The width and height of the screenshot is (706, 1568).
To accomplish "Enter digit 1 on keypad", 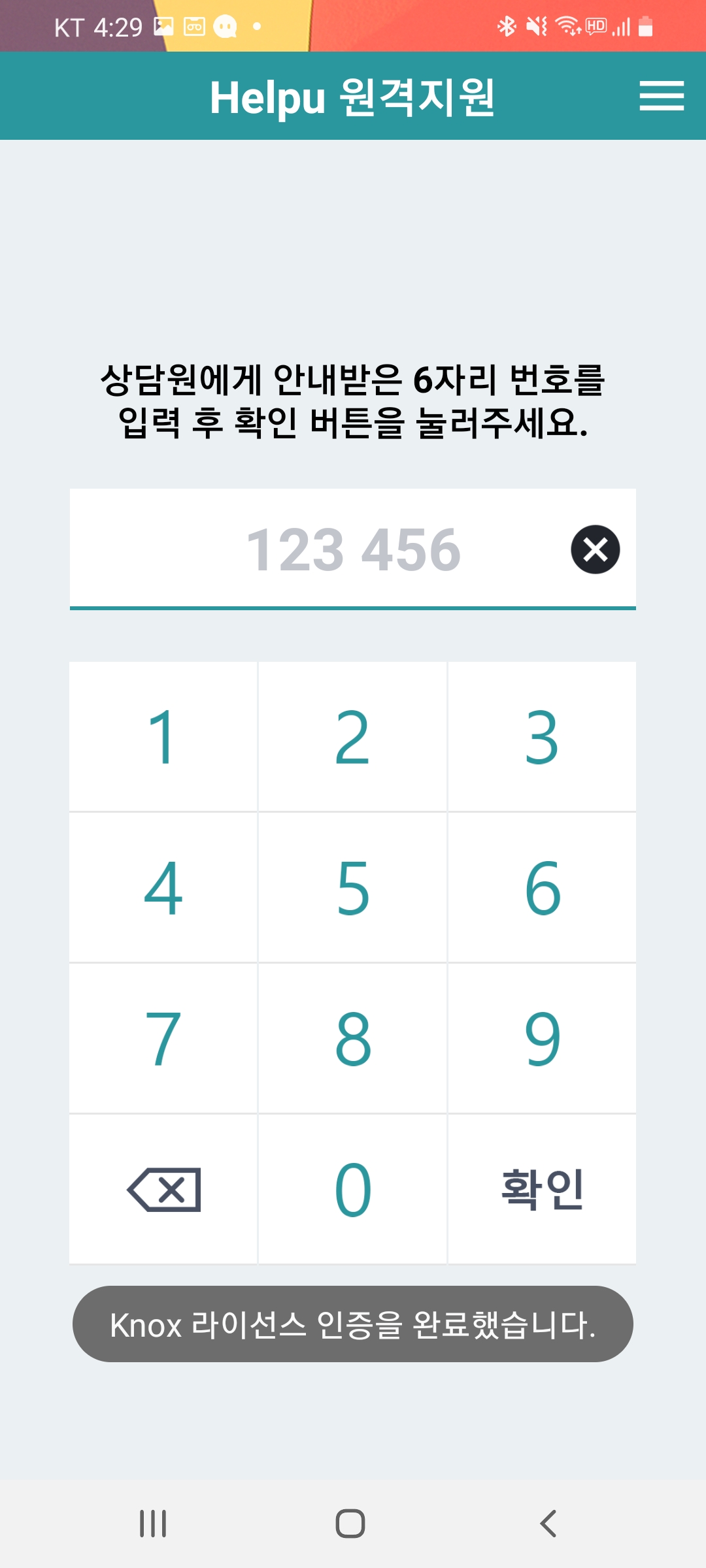I will point(163,737).
